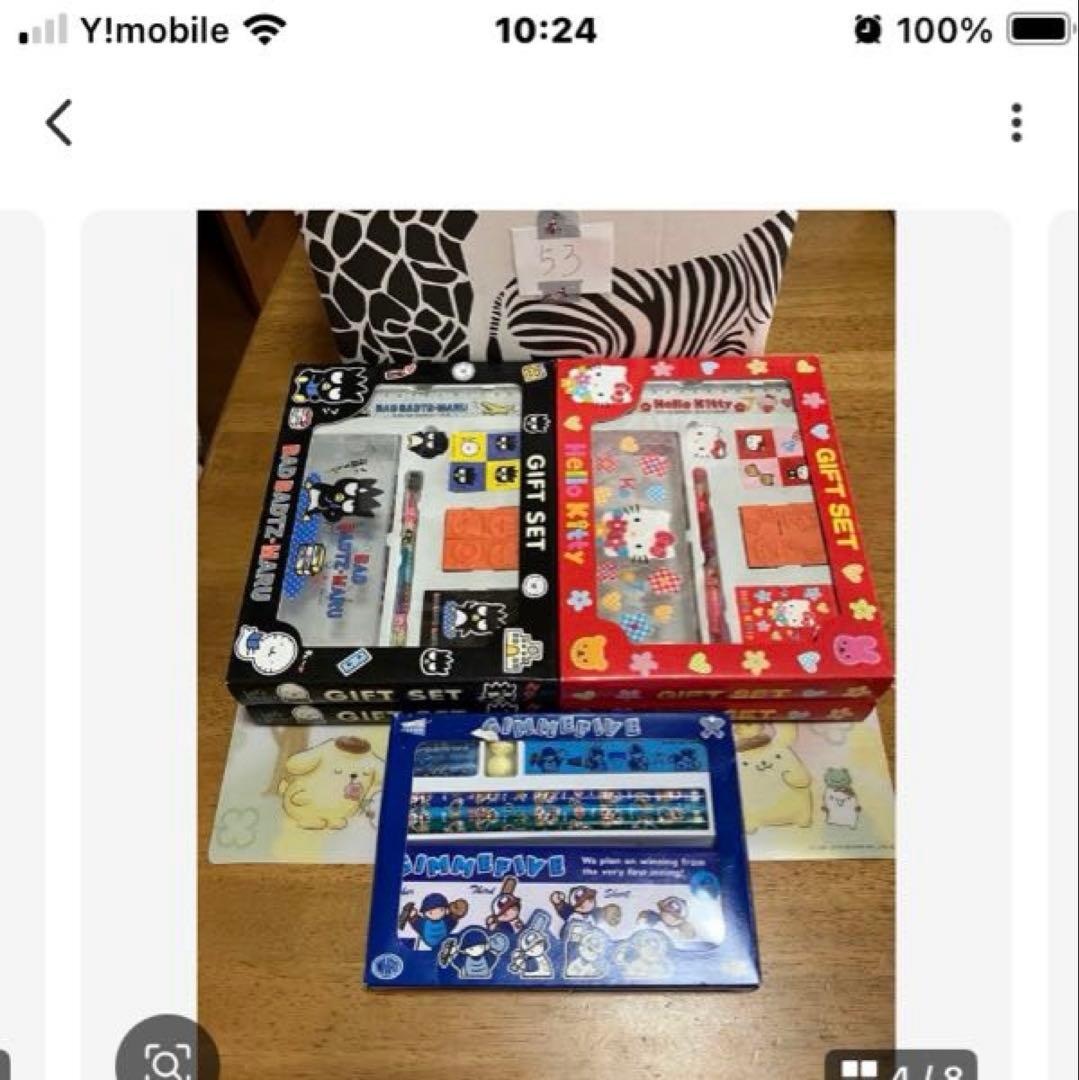Tap the Hello Kitty gift set box
The image size is (1079, 1080).
(710, 520)
